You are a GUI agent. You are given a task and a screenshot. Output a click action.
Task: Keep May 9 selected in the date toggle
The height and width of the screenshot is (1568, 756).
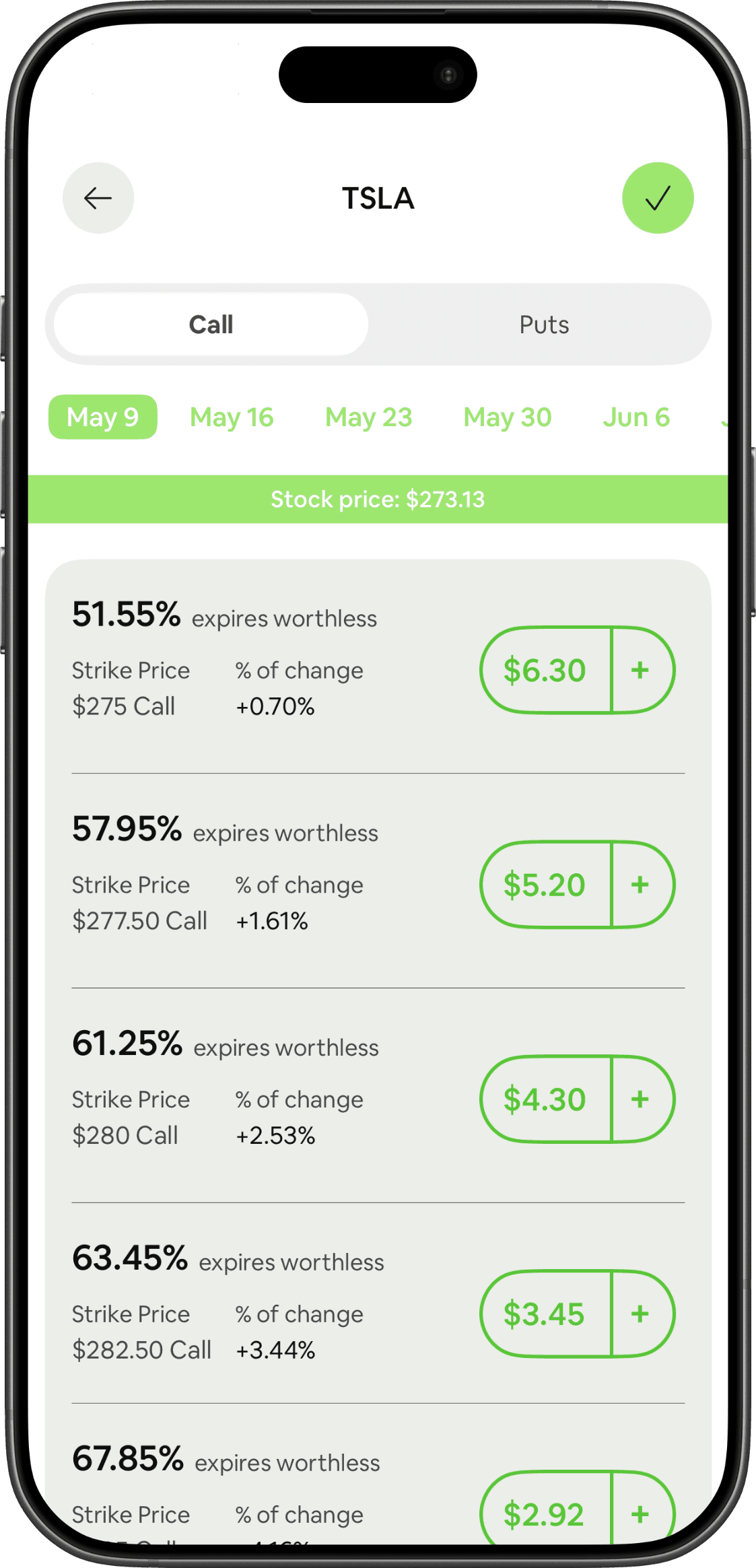tap(102, 417)
